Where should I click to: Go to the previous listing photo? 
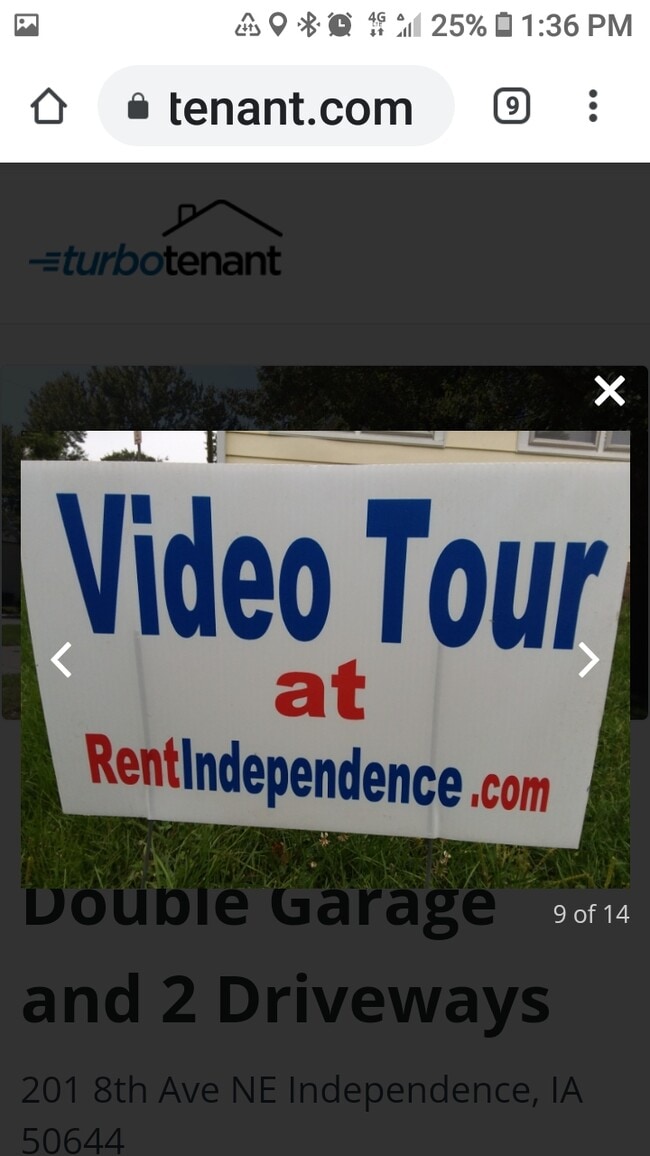61,660
